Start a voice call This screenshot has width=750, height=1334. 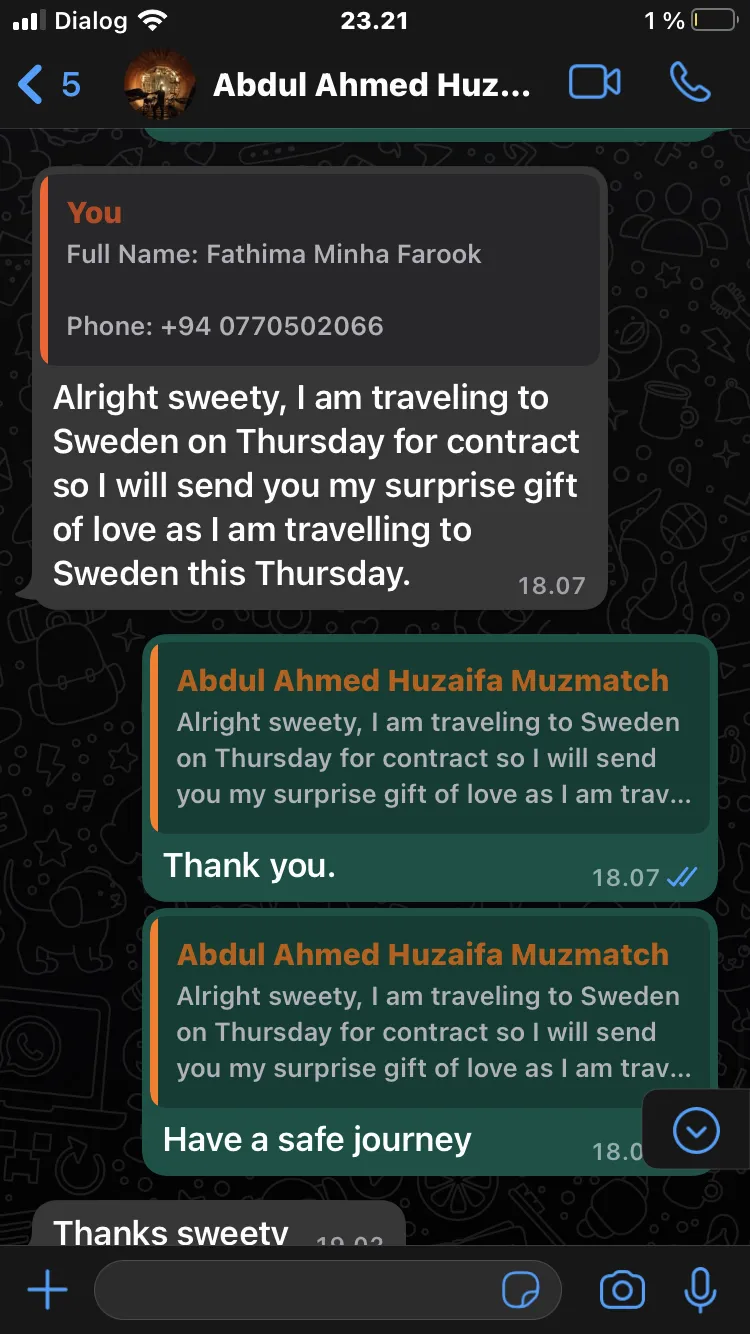[690, 83]
